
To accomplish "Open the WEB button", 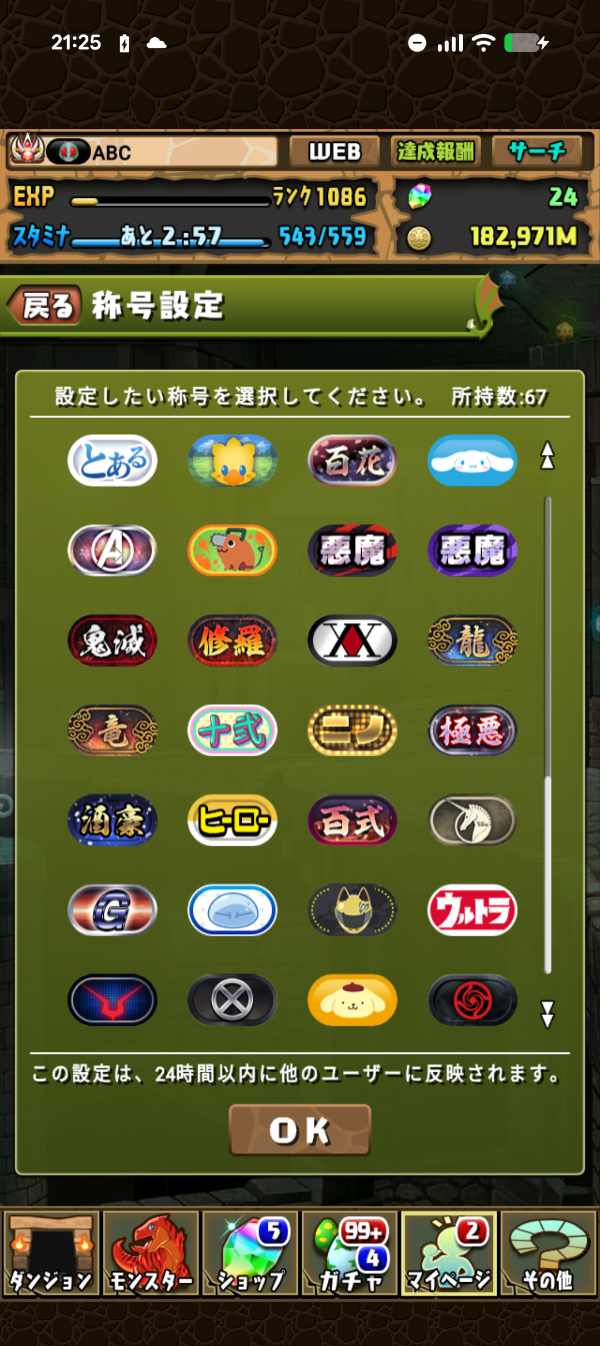I will 334,151.
